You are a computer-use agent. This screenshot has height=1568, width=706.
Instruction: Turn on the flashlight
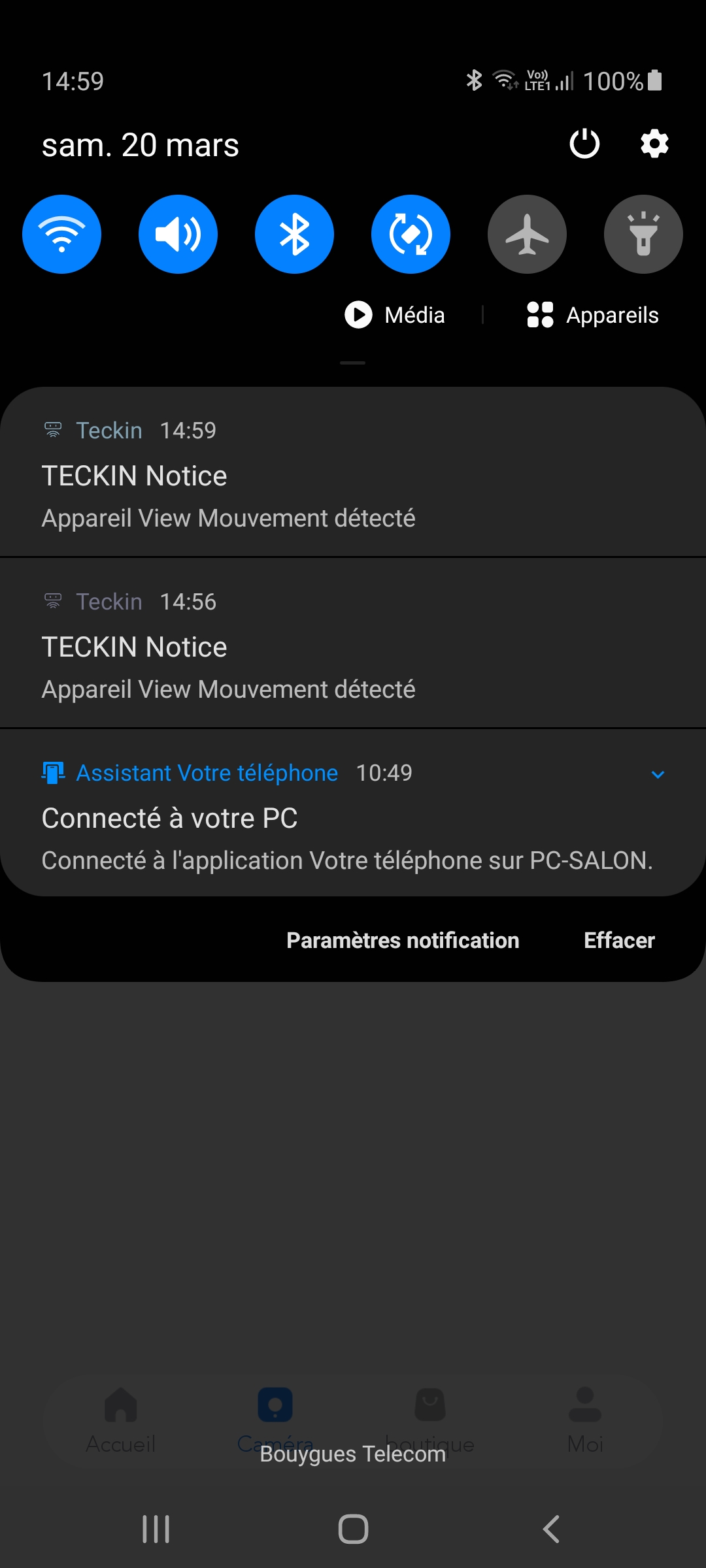[643, 234]
